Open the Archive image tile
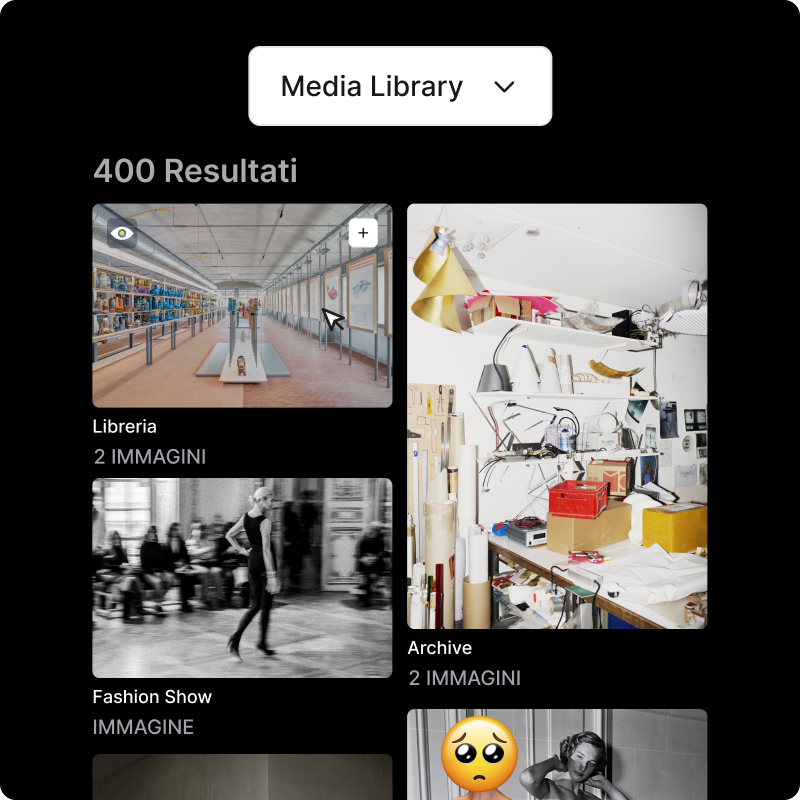This screenshot has width=800, height=800. click(557, 416)
